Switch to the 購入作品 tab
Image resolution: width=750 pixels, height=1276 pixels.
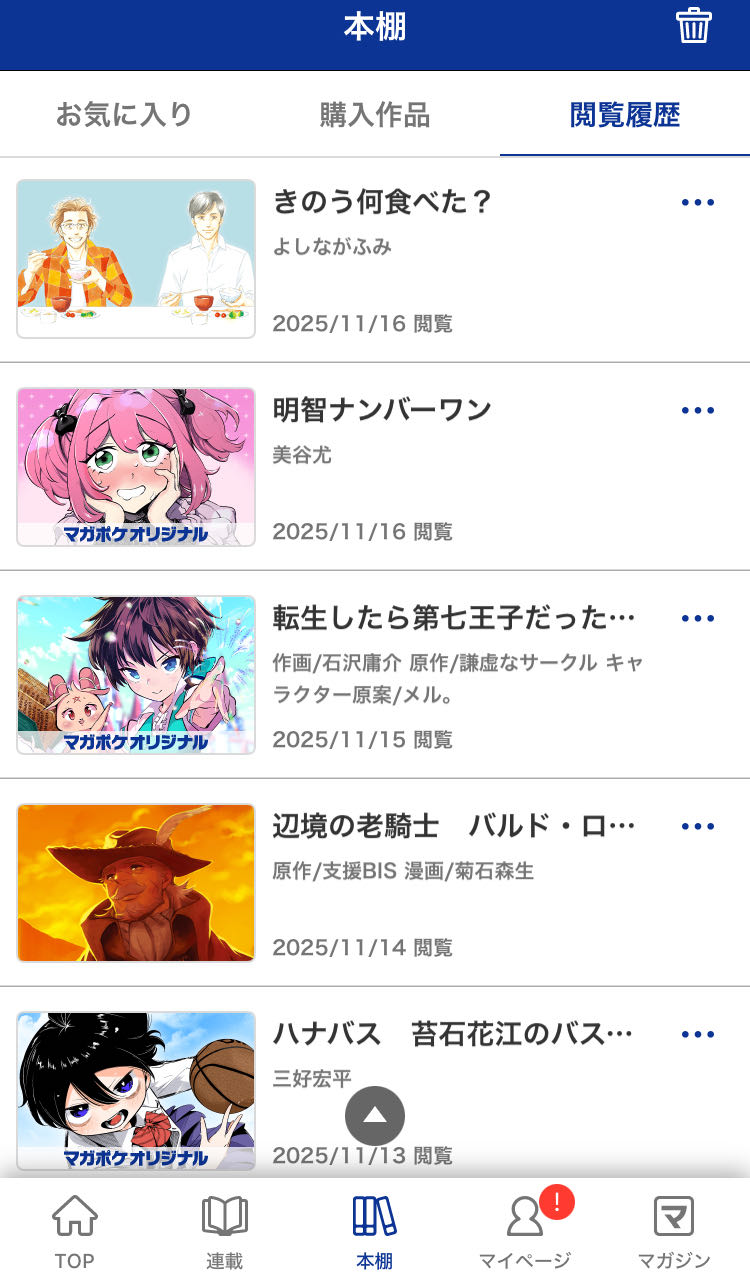pyautogui.click(x=375, y=115)
